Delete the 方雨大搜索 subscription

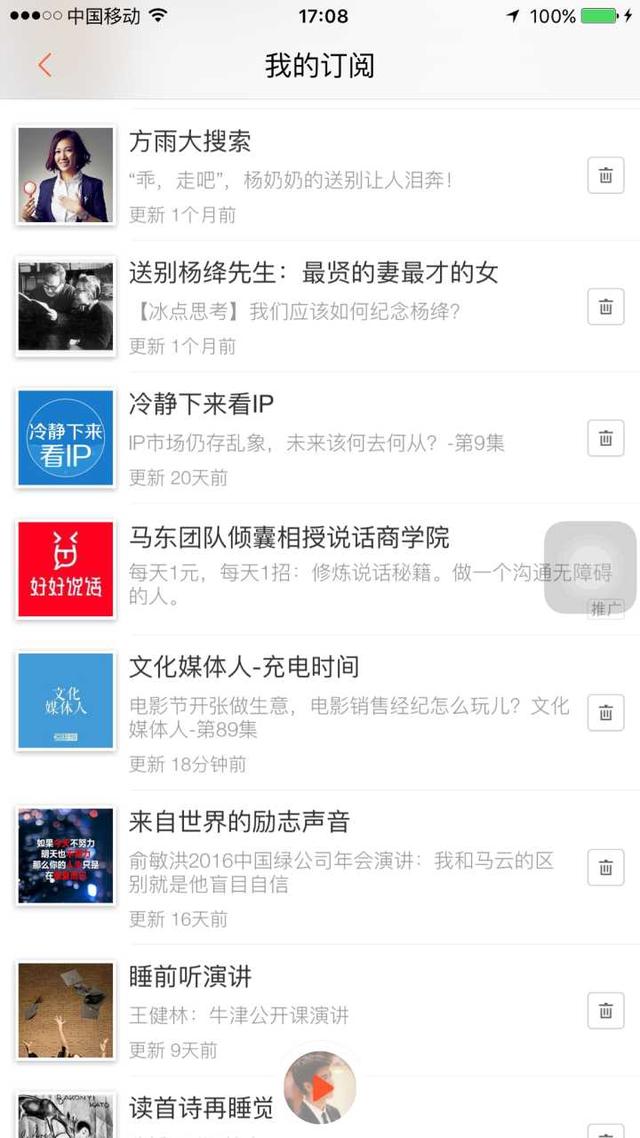click(605, 176)
